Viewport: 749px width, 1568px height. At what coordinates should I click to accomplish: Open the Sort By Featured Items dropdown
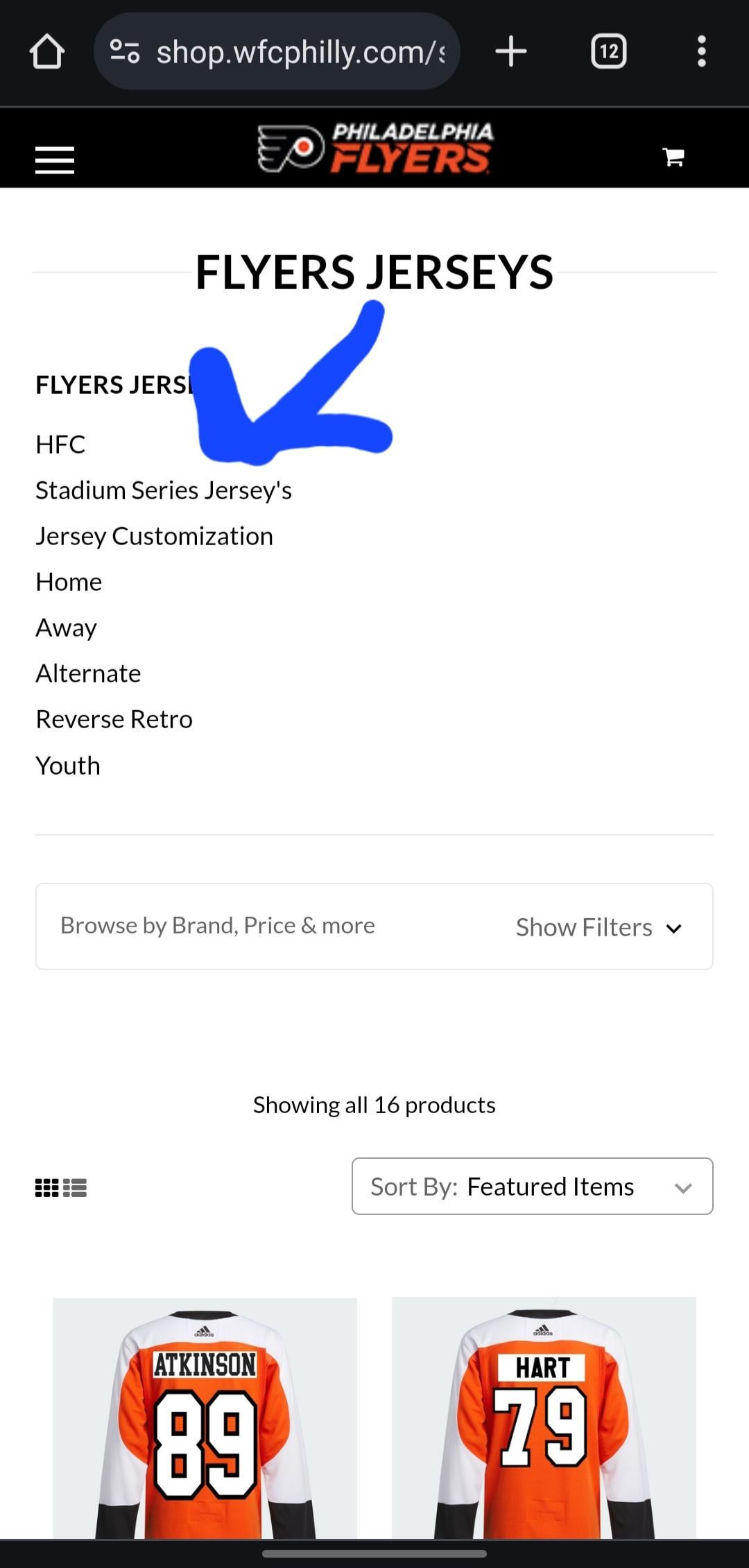click(x=532, y=1187)
